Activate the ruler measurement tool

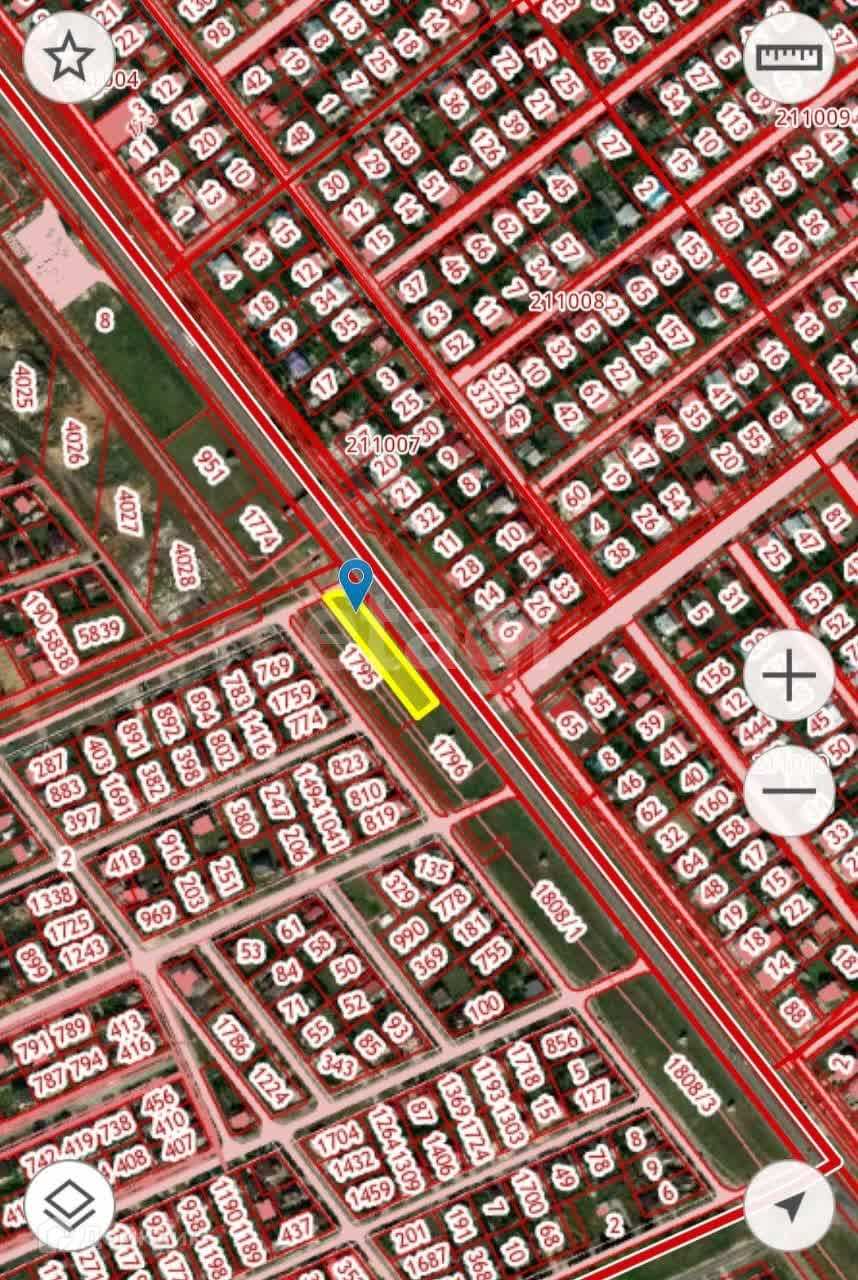[x=789, y=57]
